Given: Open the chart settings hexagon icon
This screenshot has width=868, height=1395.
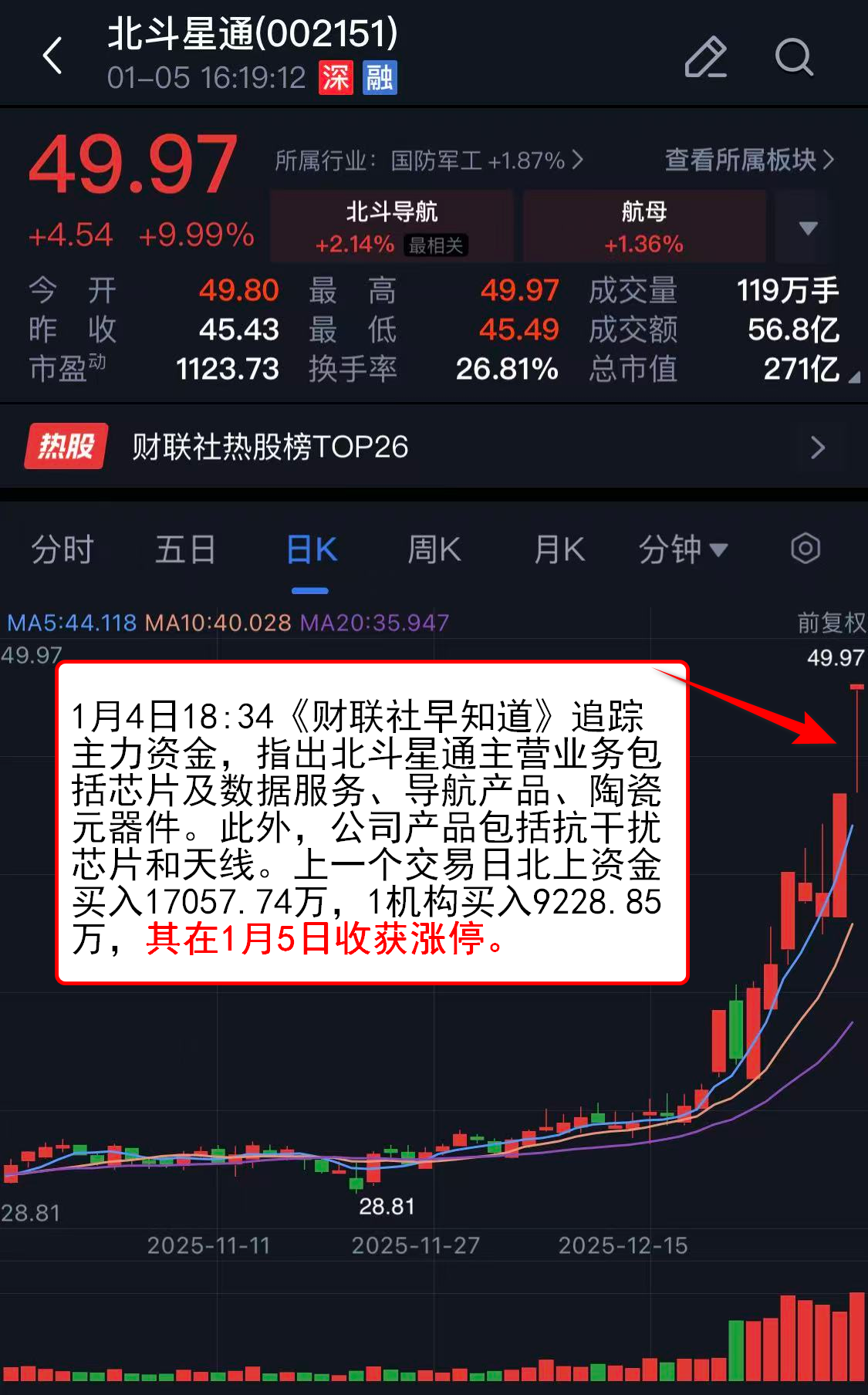Looking at the screenshot, I should click(805, 549).
